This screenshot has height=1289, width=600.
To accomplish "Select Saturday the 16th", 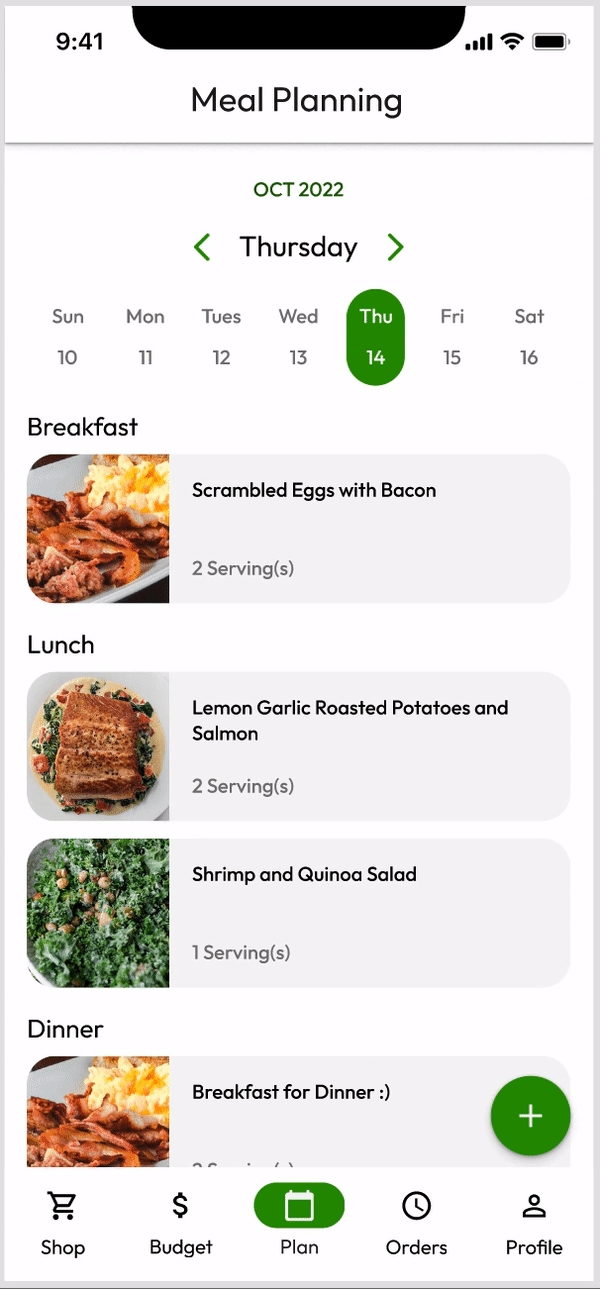I will coord(529,337).
